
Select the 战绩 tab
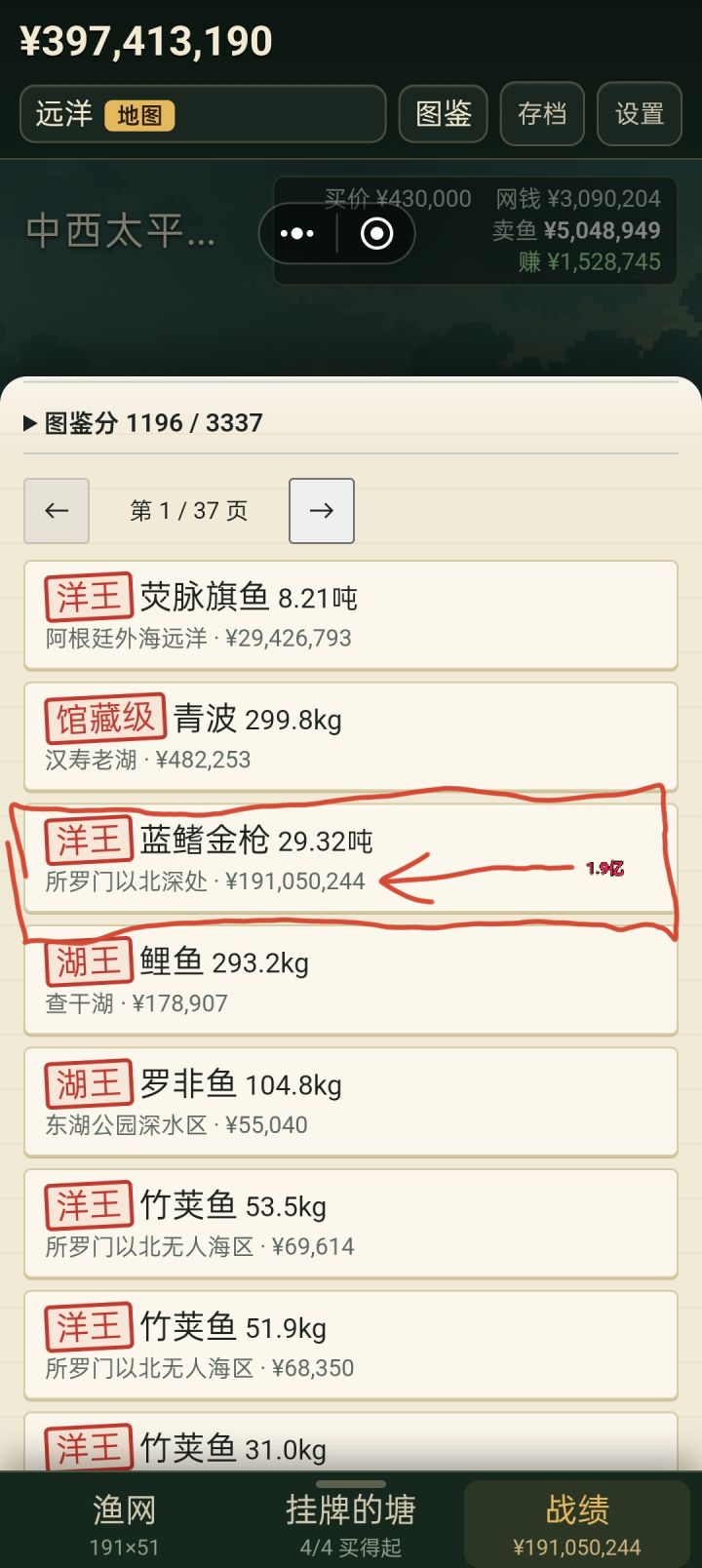click(x=577, y=1524)
